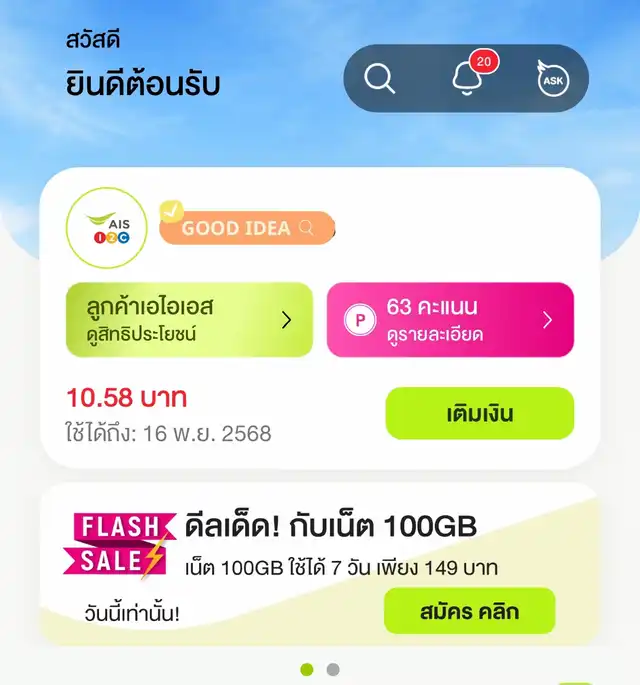640x685 pixels.
Task: Open the notifications bell
Action: pyautogui.click(x=467, y=78)
